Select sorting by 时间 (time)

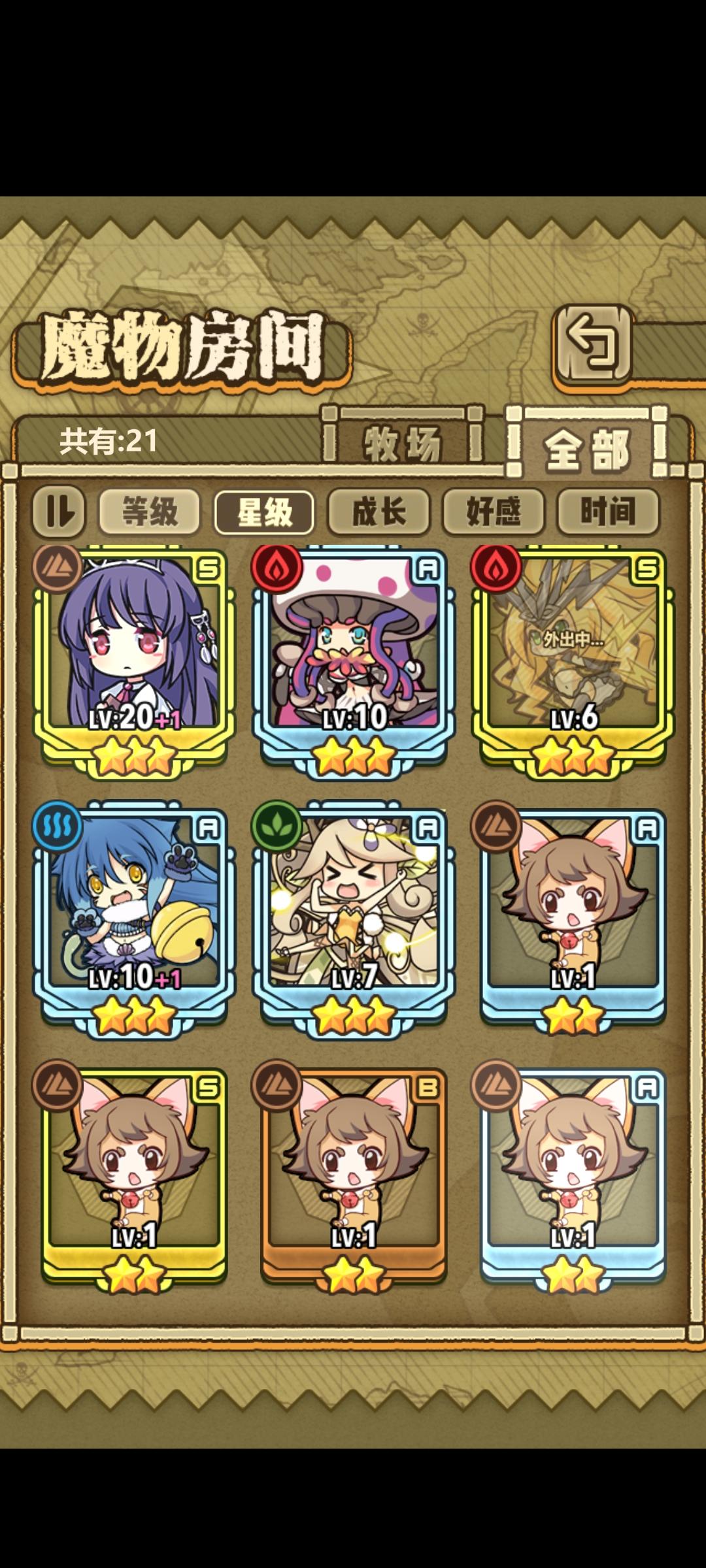coord(608,514)
